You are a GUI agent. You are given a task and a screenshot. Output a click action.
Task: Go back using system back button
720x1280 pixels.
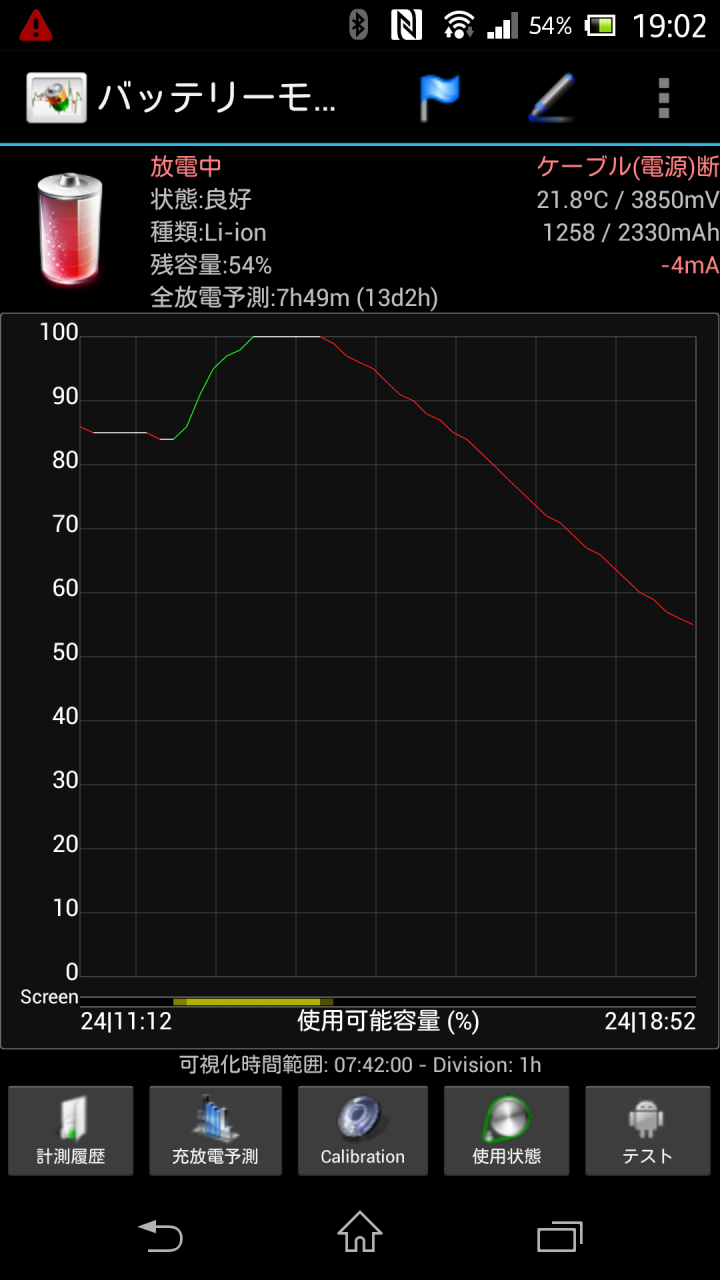(160, 1236)
